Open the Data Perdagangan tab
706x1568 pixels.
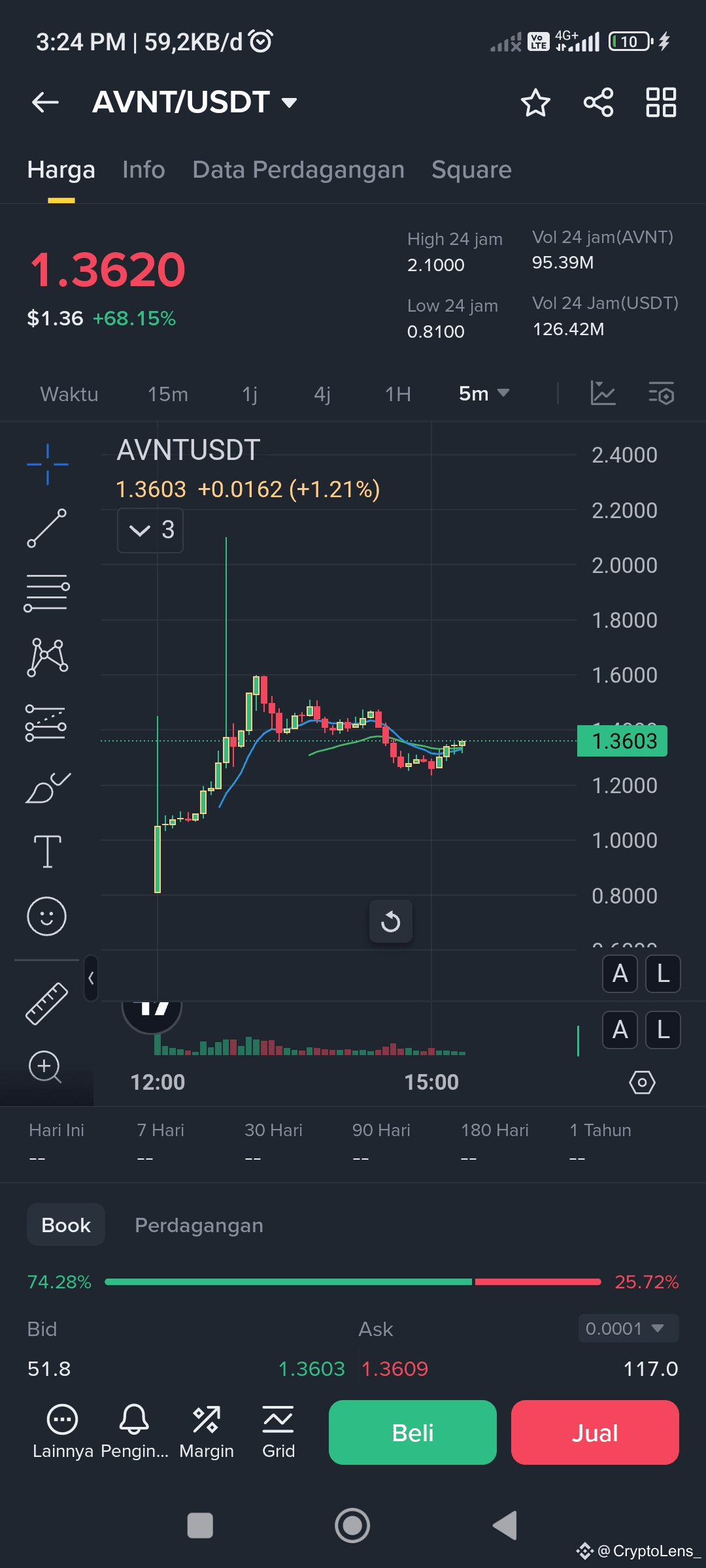click(x=299, y=170)
